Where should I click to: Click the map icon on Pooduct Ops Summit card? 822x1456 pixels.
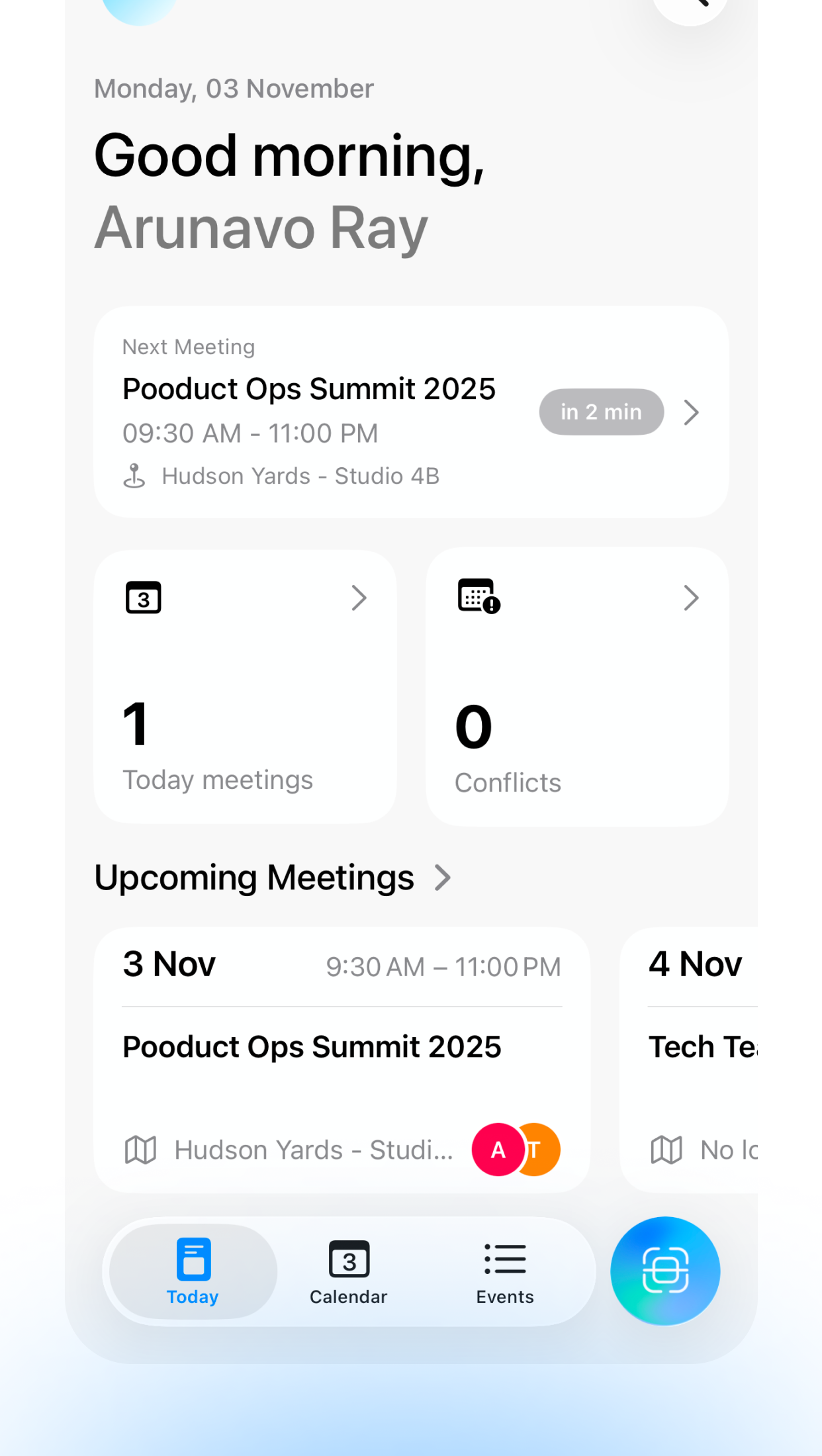(x=140, y=1150)
